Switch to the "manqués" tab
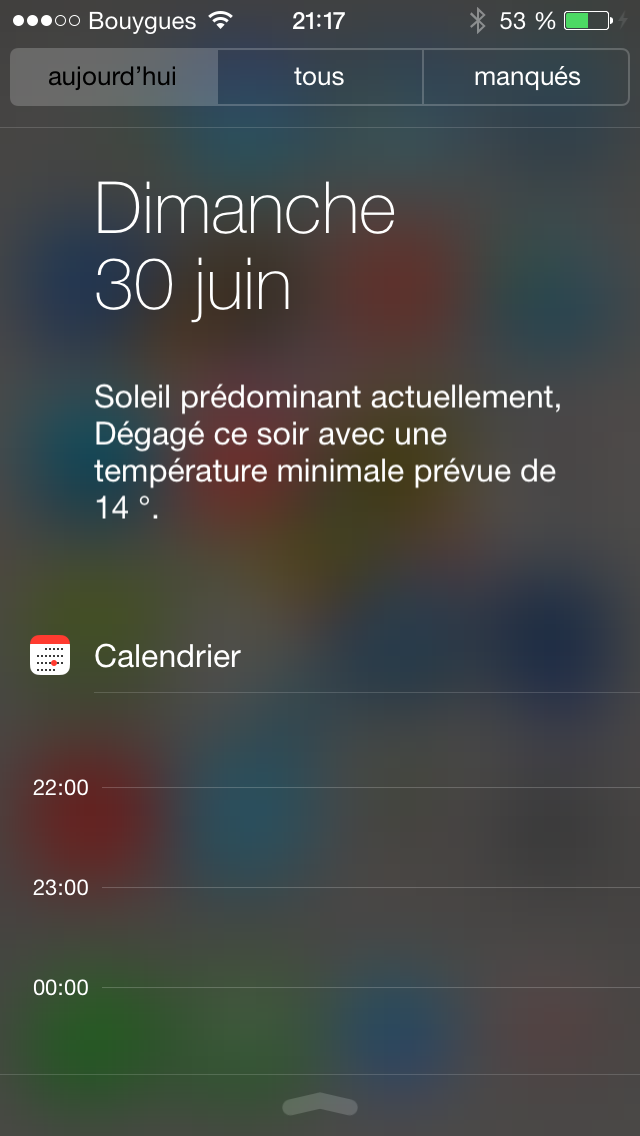Viewport: 640px width, 1136px height. (527, 77)
